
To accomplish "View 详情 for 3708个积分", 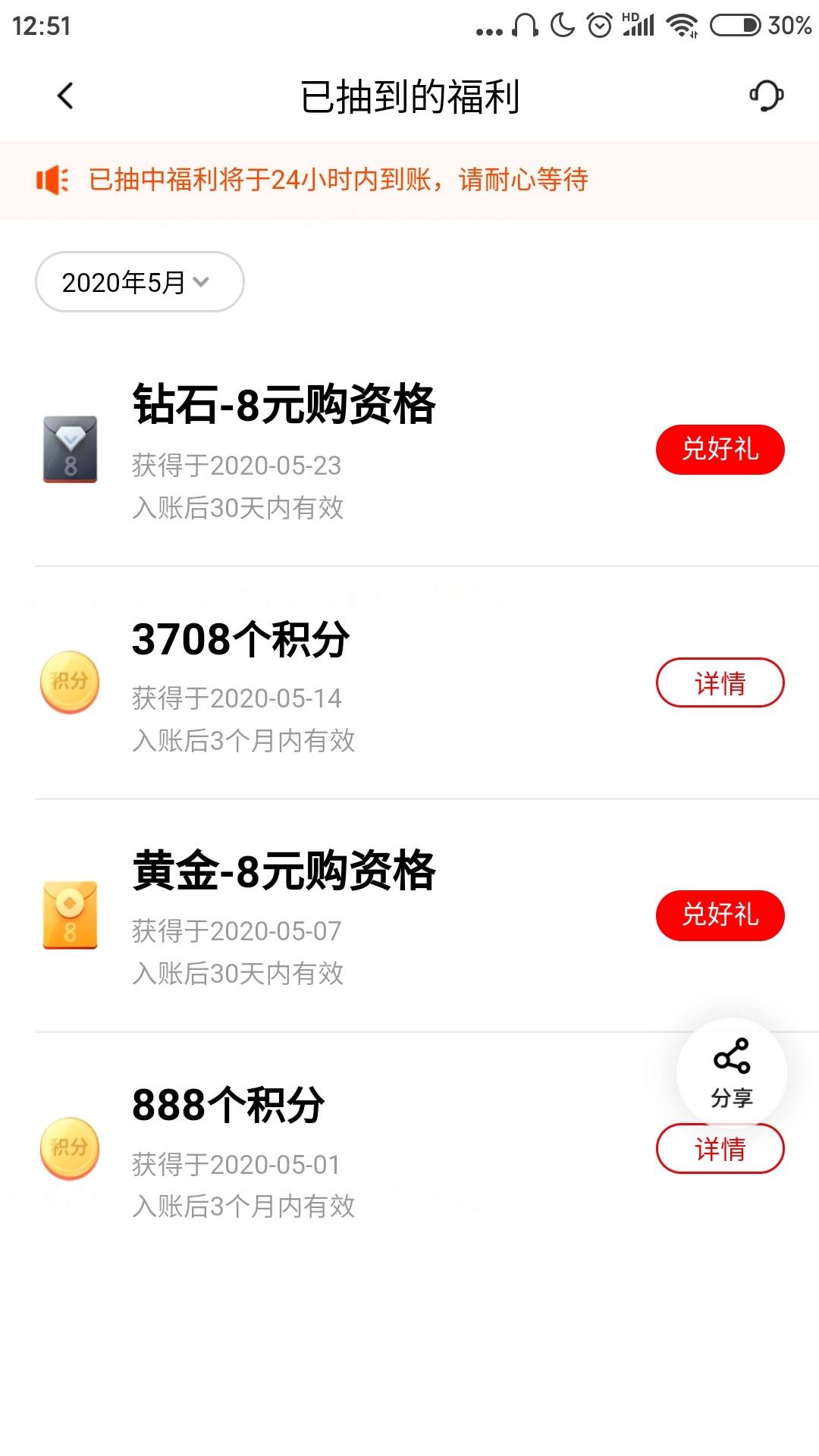I will 720,682.
